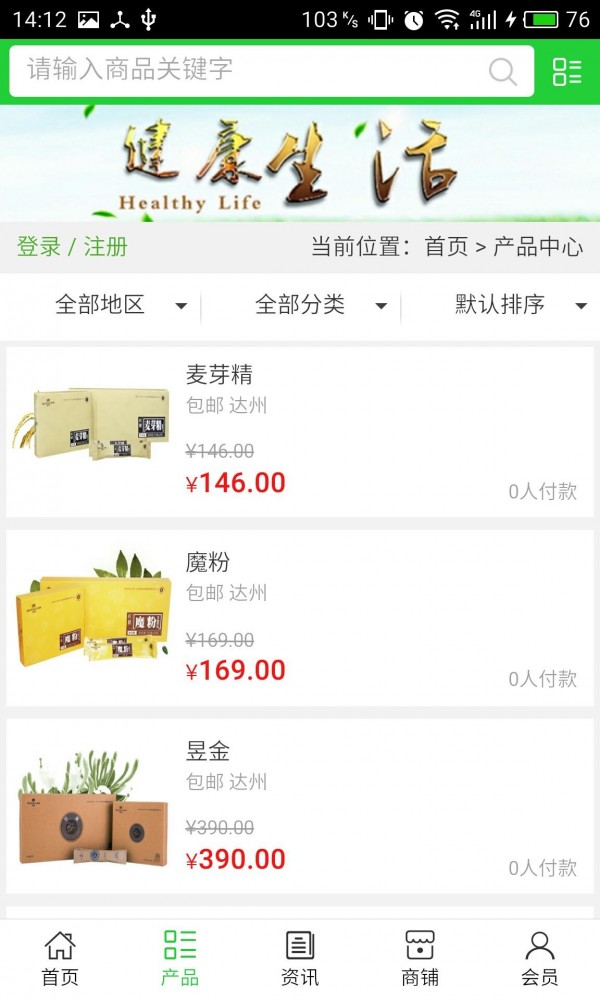Image resolution: width=600 pixels, height=1000 pixels.
Task: Open the 麦芽精 product card
Action: pos(300,432)
